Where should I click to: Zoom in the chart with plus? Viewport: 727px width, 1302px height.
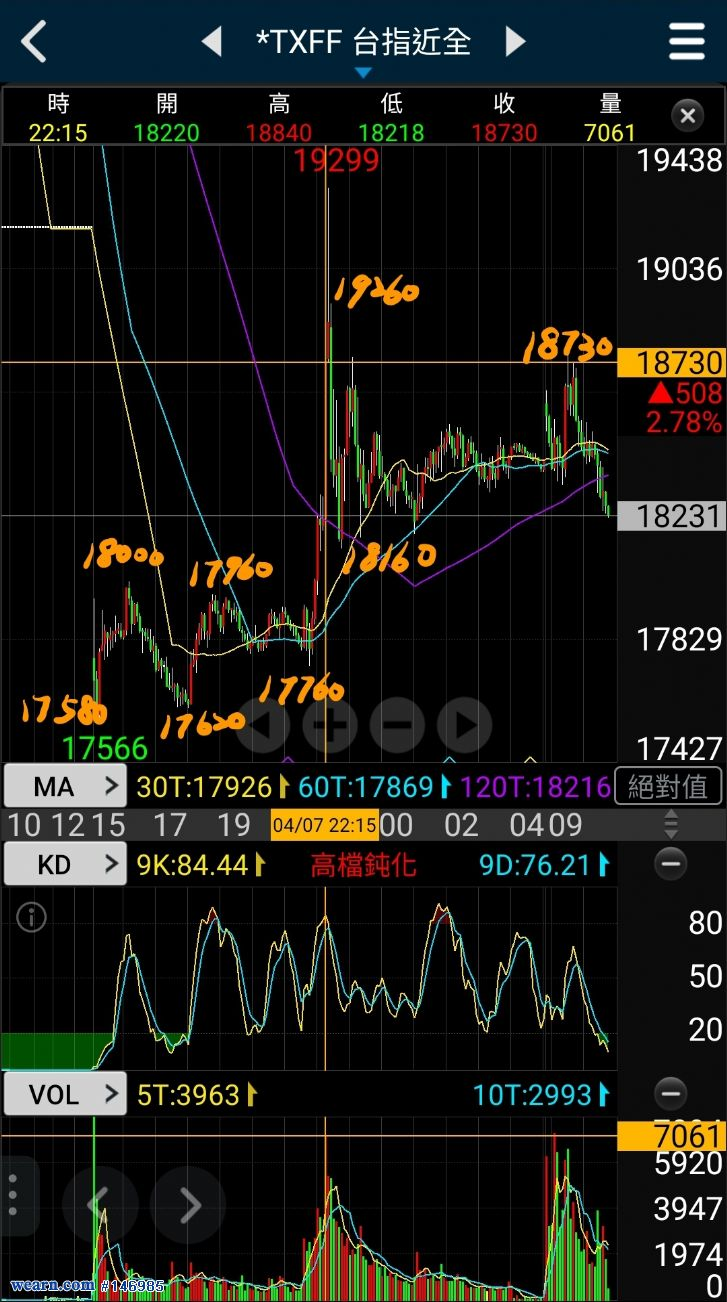click(x=330, y=725)
